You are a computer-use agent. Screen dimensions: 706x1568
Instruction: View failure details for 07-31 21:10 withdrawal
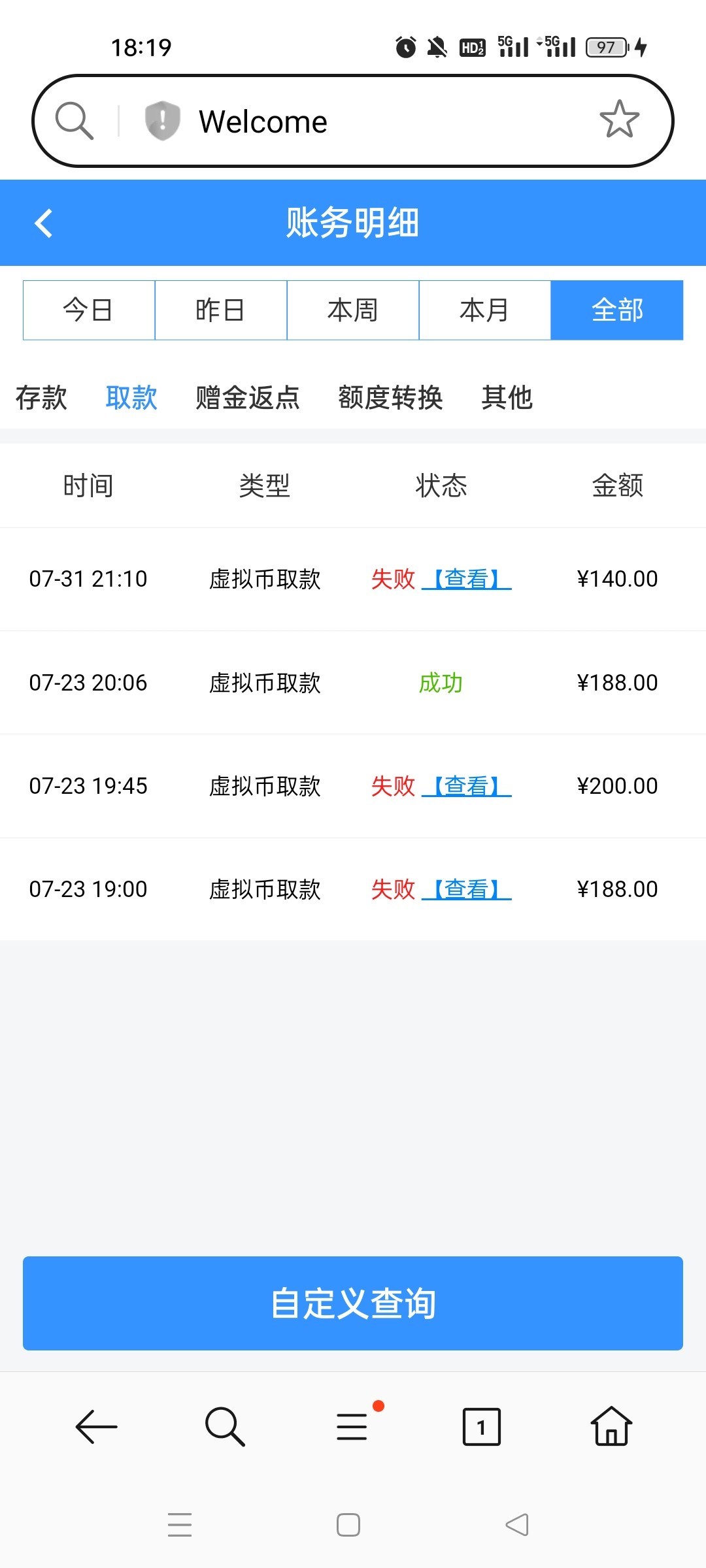pyautogui.click(x=467, y=579)
